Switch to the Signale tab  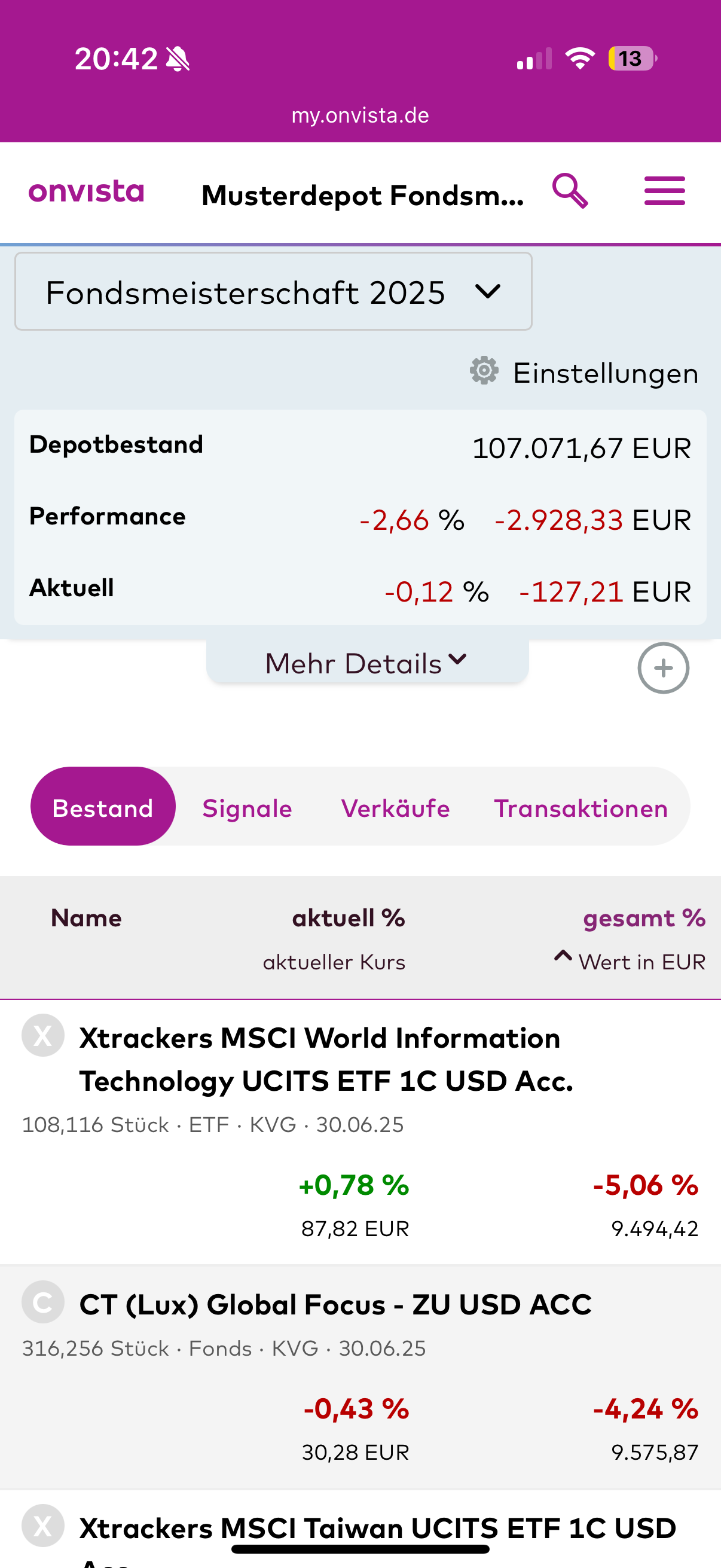point(247,808)
